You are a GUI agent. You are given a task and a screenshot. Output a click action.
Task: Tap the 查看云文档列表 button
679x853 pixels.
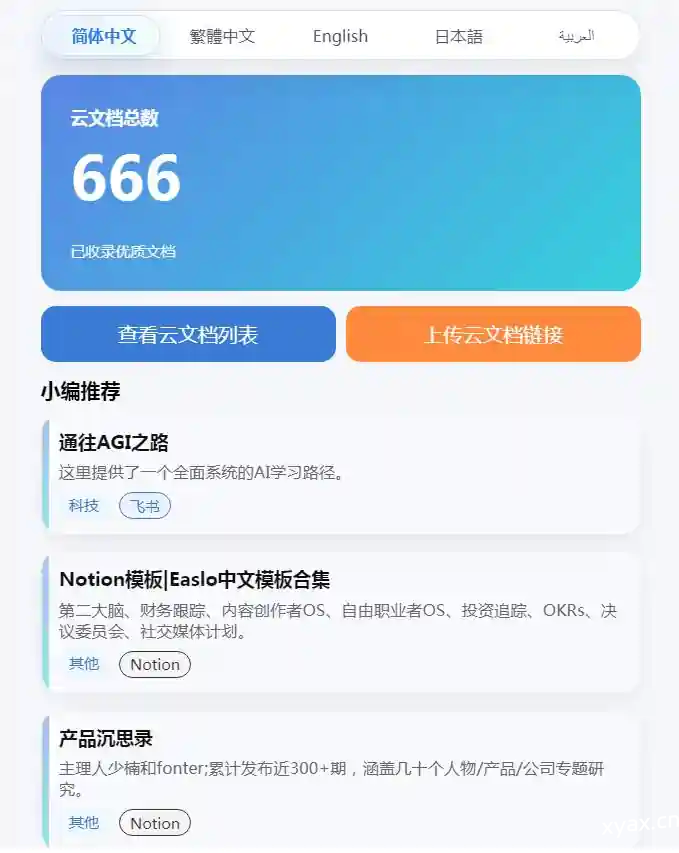click(x=188, y=334)
